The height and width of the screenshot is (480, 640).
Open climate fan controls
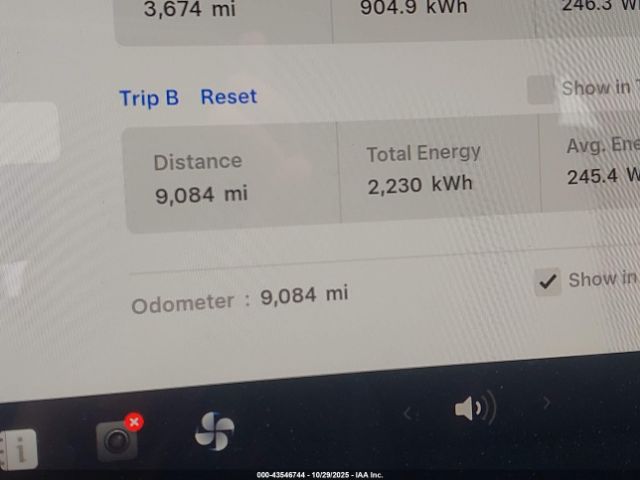click(214, 431)
